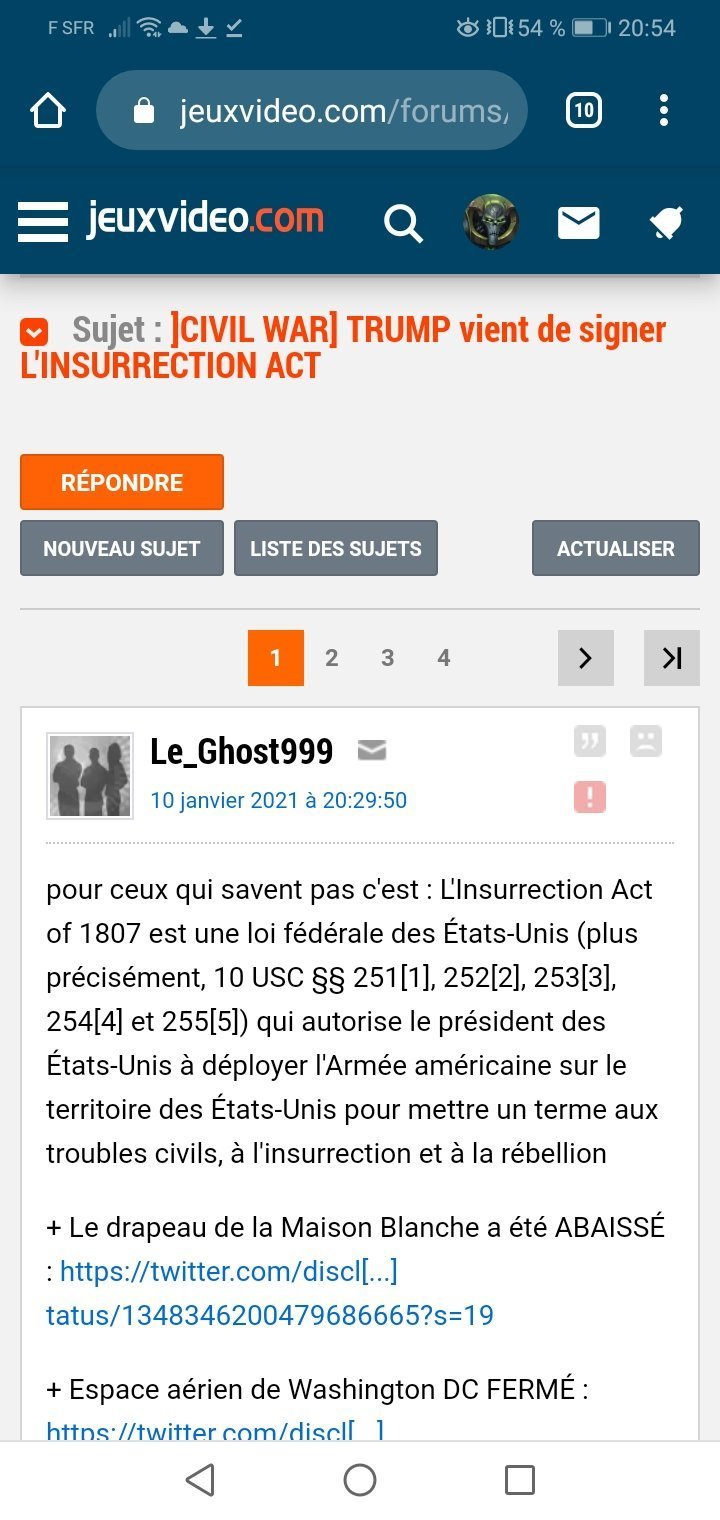720x1520 pixels.
Task: Open the notifications bell
Action: tap(666, 223)
